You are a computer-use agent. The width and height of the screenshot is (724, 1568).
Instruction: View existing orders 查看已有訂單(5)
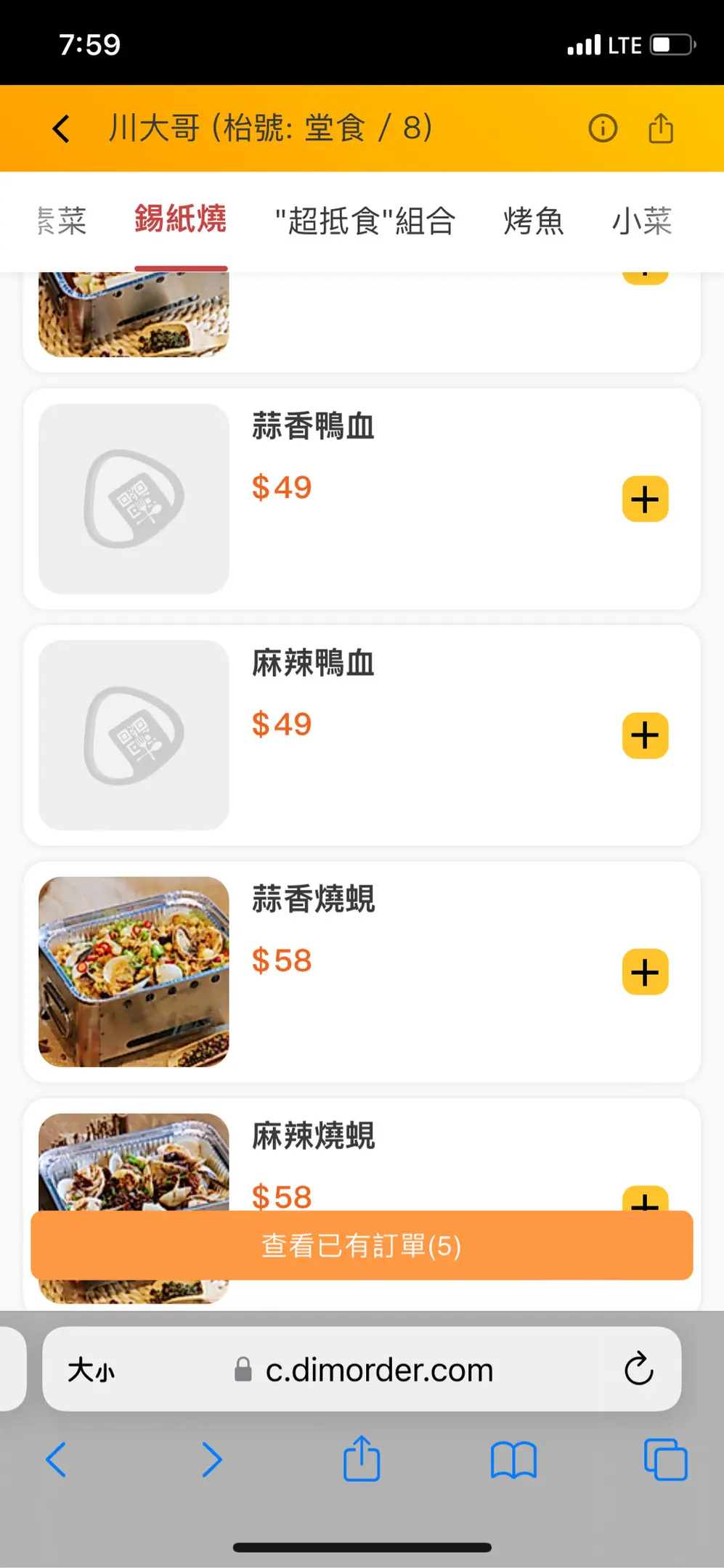pos(362,1246)
